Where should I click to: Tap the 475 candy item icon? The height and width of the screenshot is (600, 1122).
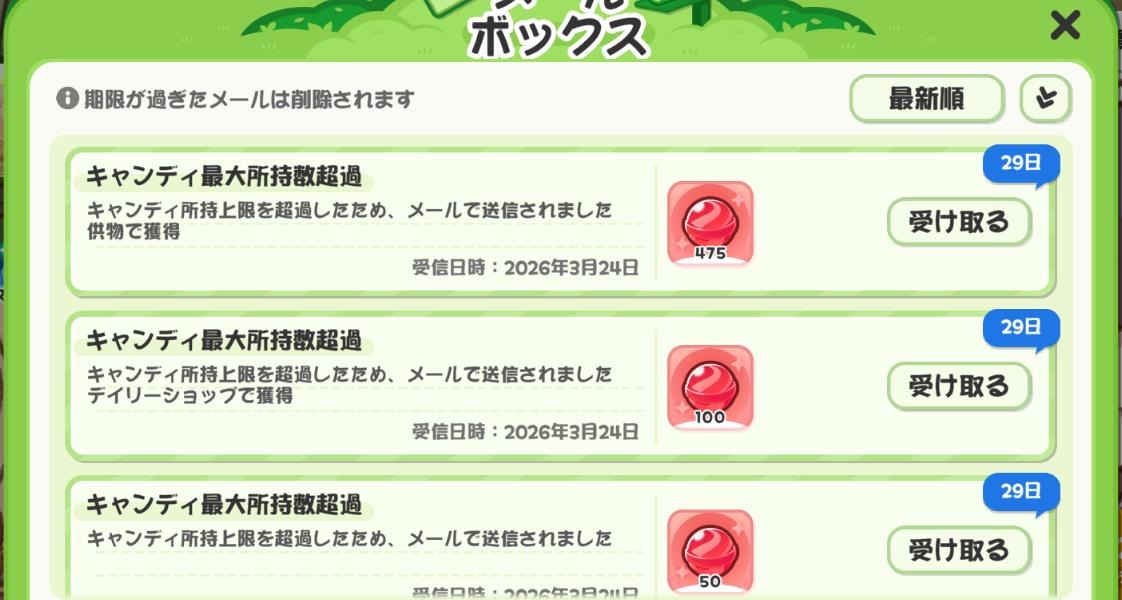[x=710, y=224]
